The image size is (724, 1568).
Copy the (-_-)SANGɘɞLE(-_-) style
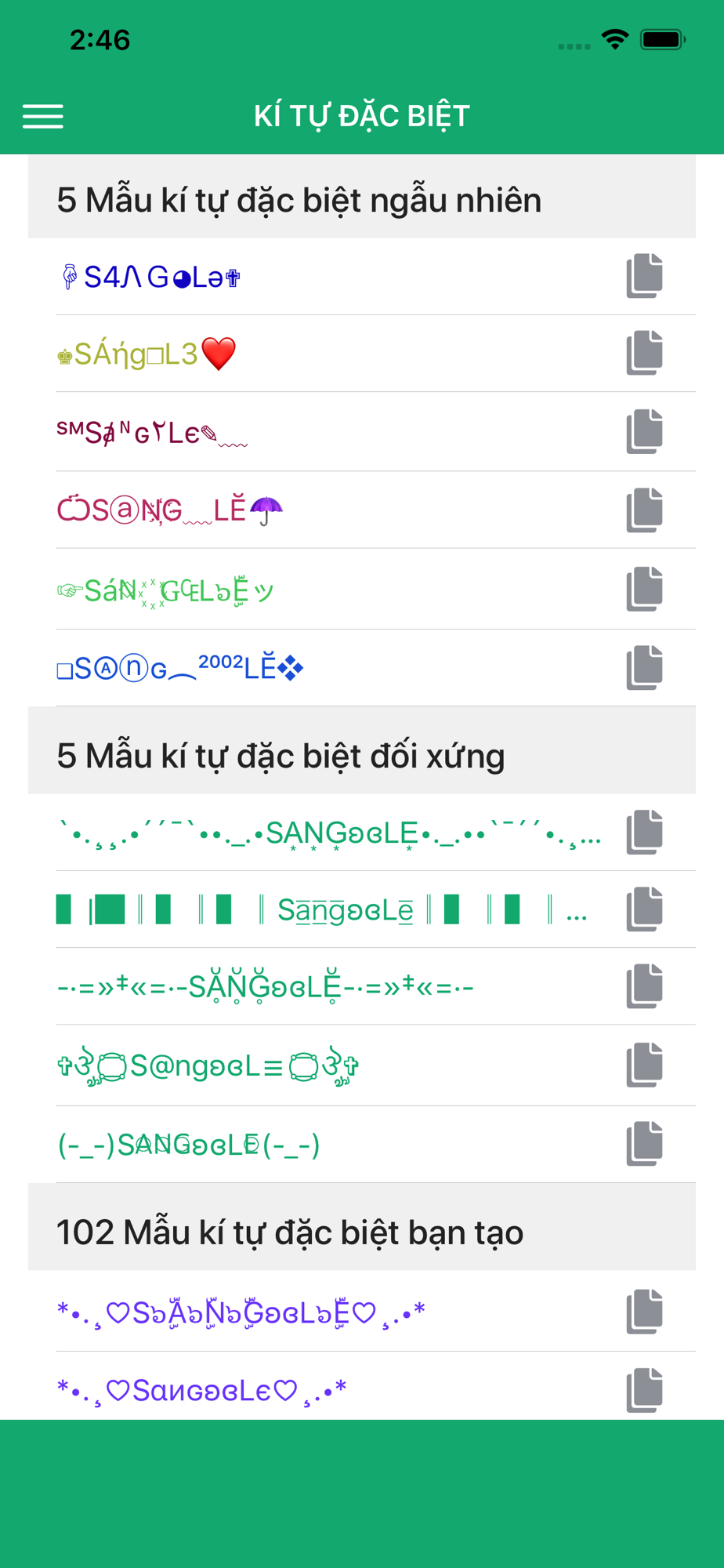[x=645, y=1143]
